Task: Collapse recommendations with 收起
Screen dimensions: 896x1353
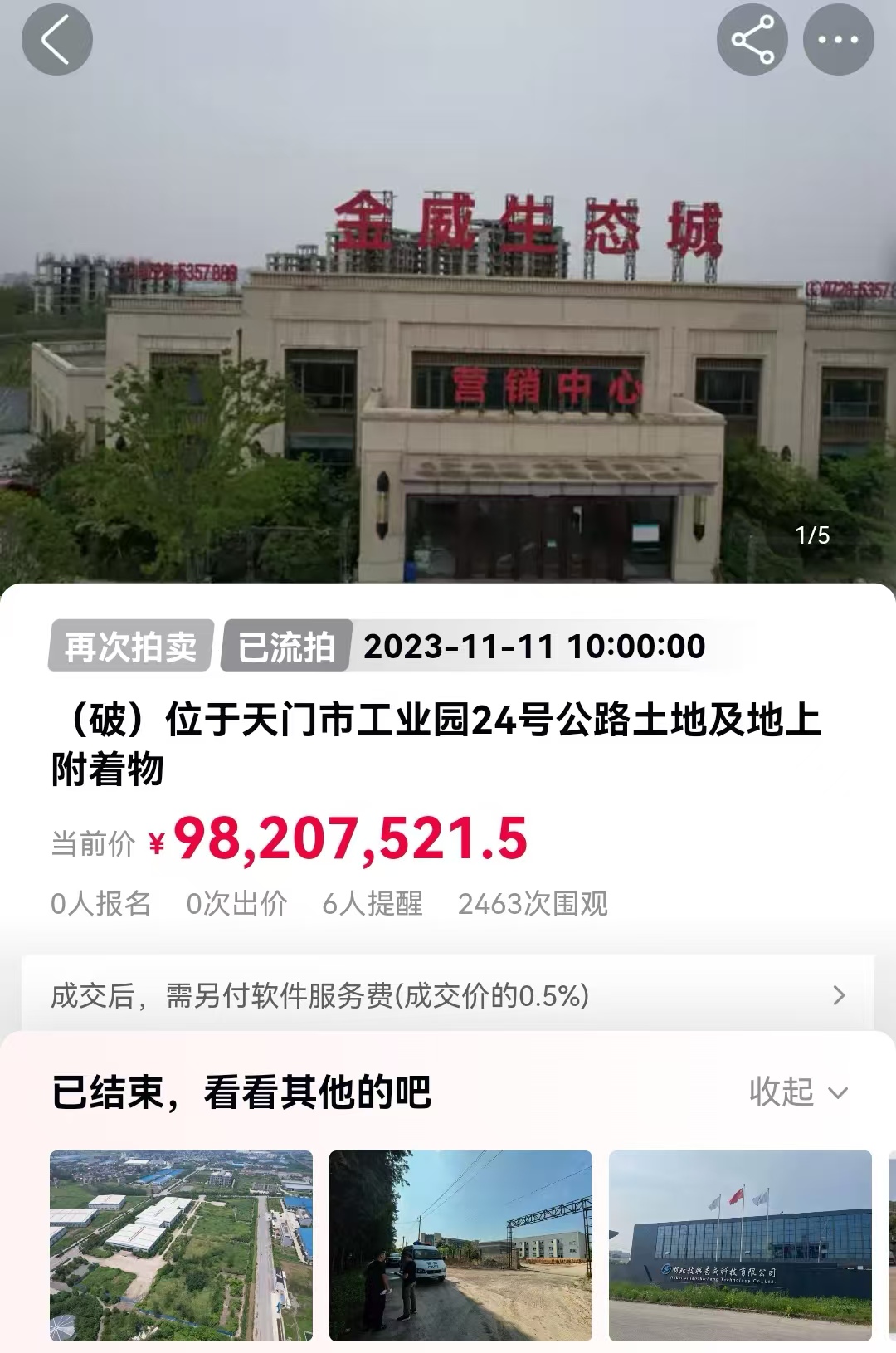Action: tap(798, 1092)
